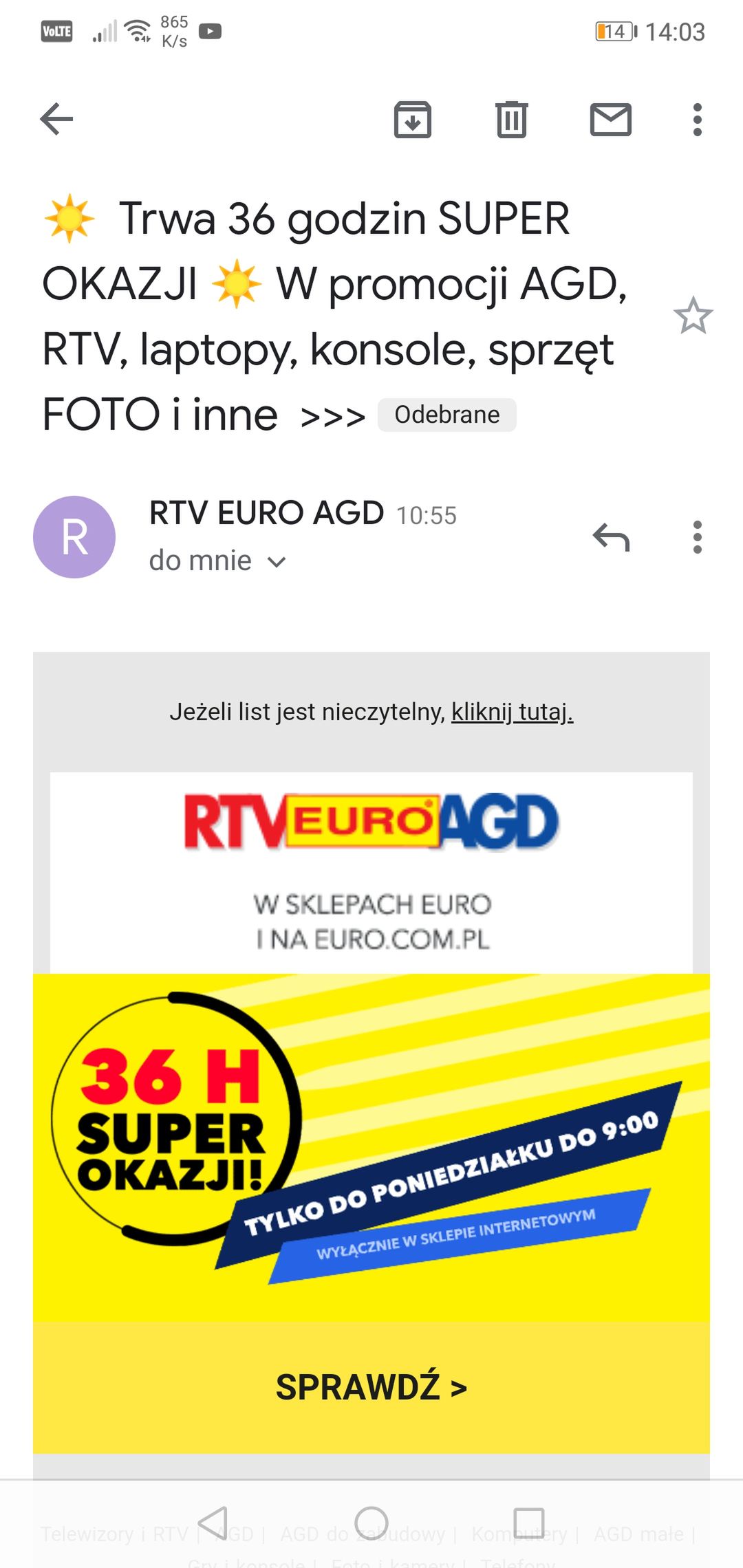Open recent apps from navigation bar

click(529, 1523)
